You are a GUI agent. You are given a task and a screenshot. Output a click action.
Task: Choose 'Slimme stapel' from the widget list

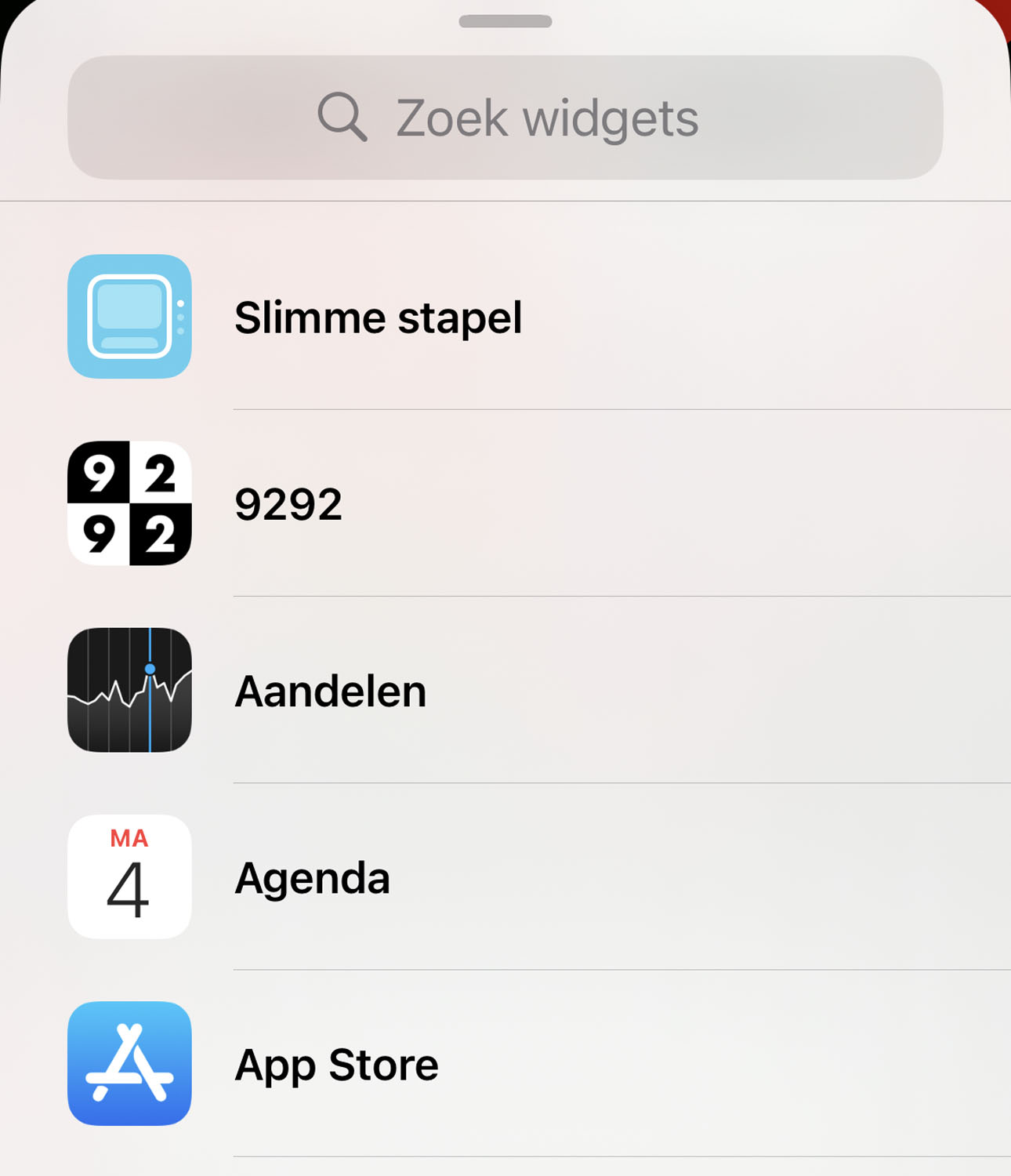click(379, 317)
